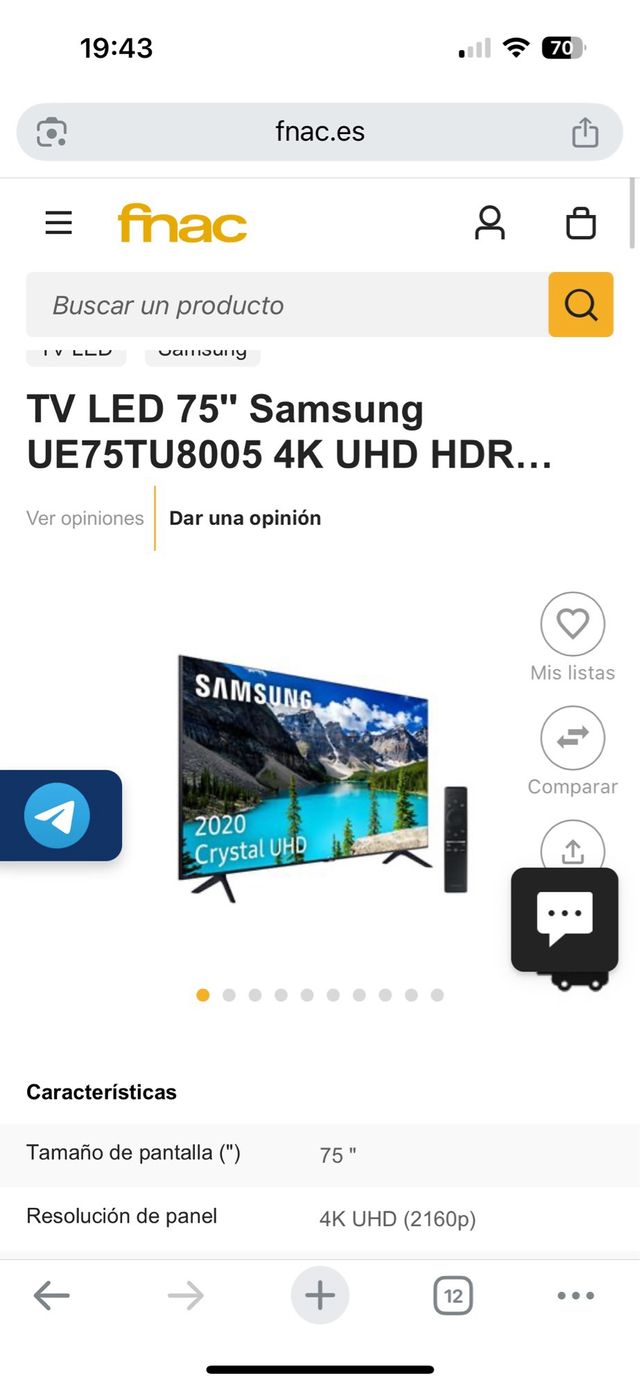Image resolution: width=640 pixels, height=1387 pixels.
Task: Share the page from the address bar
Action: point(585,132)
